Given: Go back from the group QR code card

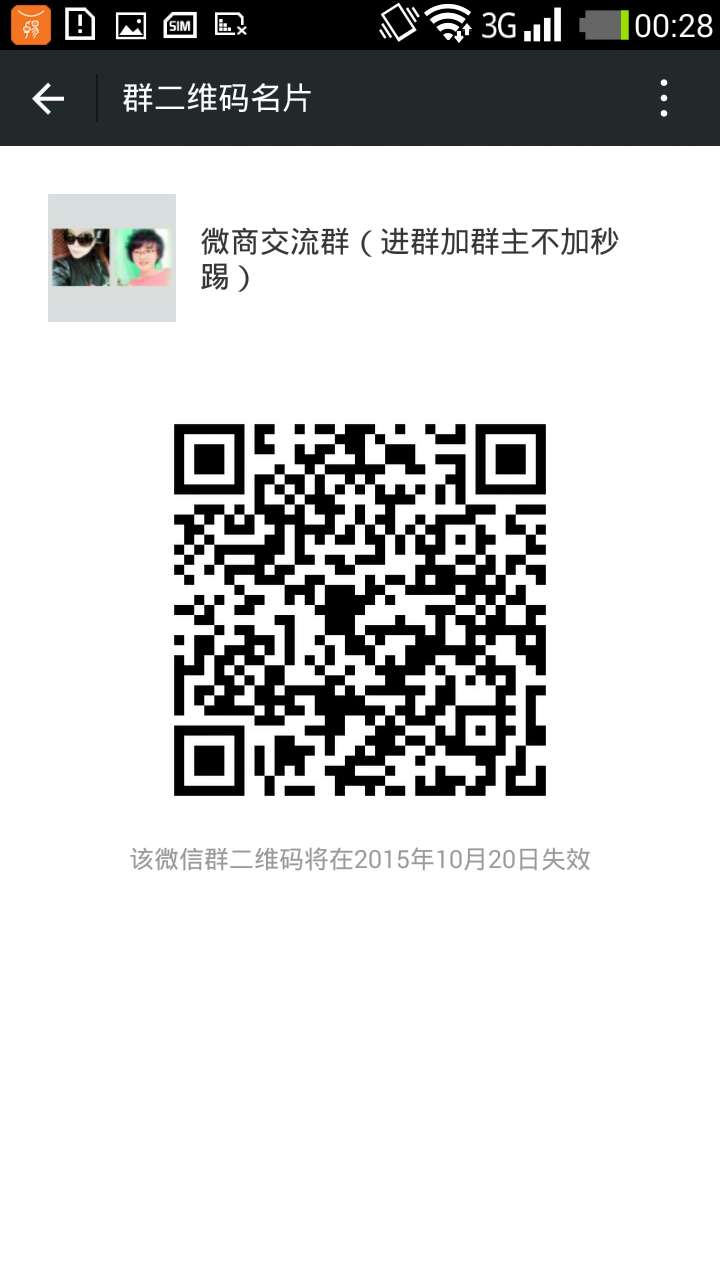Looking at the screenshot, I should pos(48,98).
